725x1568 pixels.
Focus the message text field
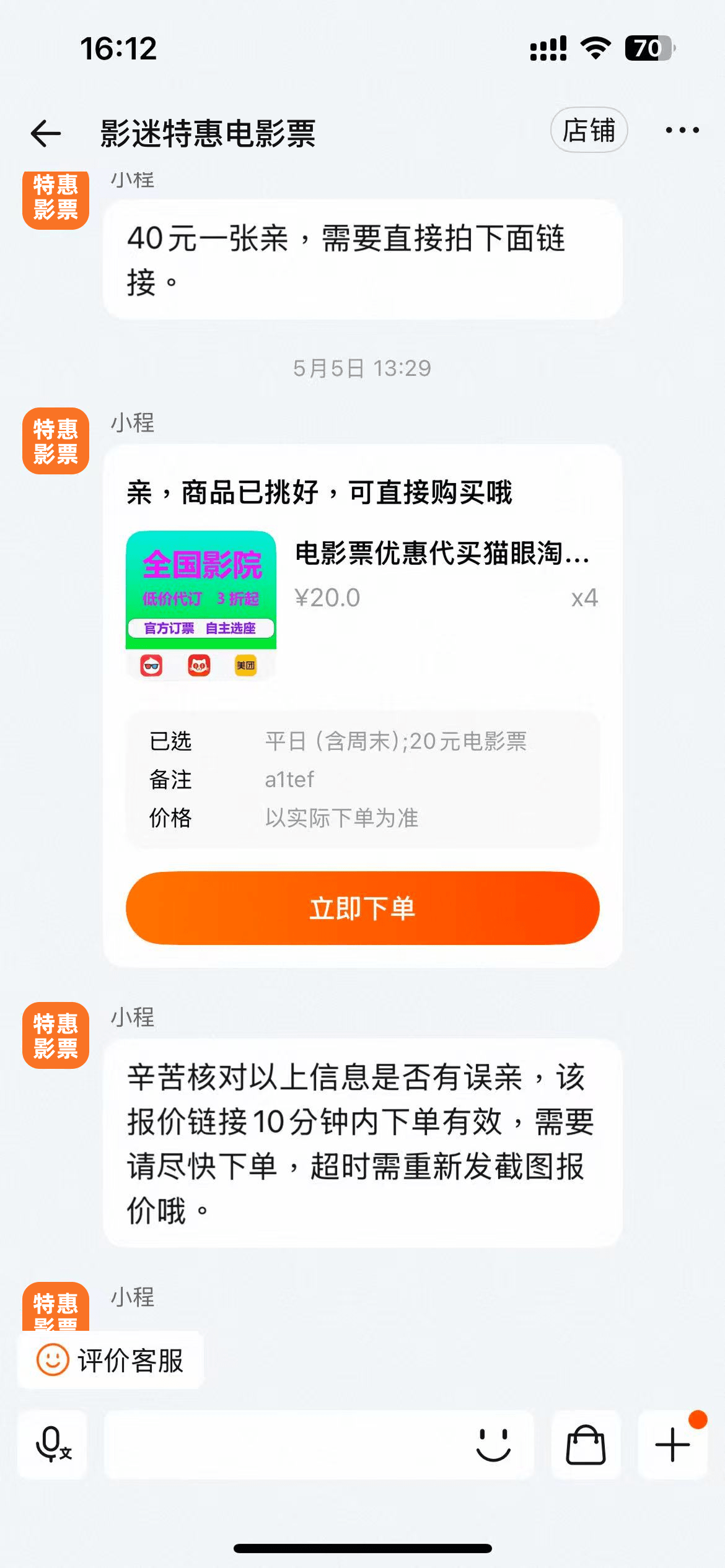click(x=285, y=1445)
